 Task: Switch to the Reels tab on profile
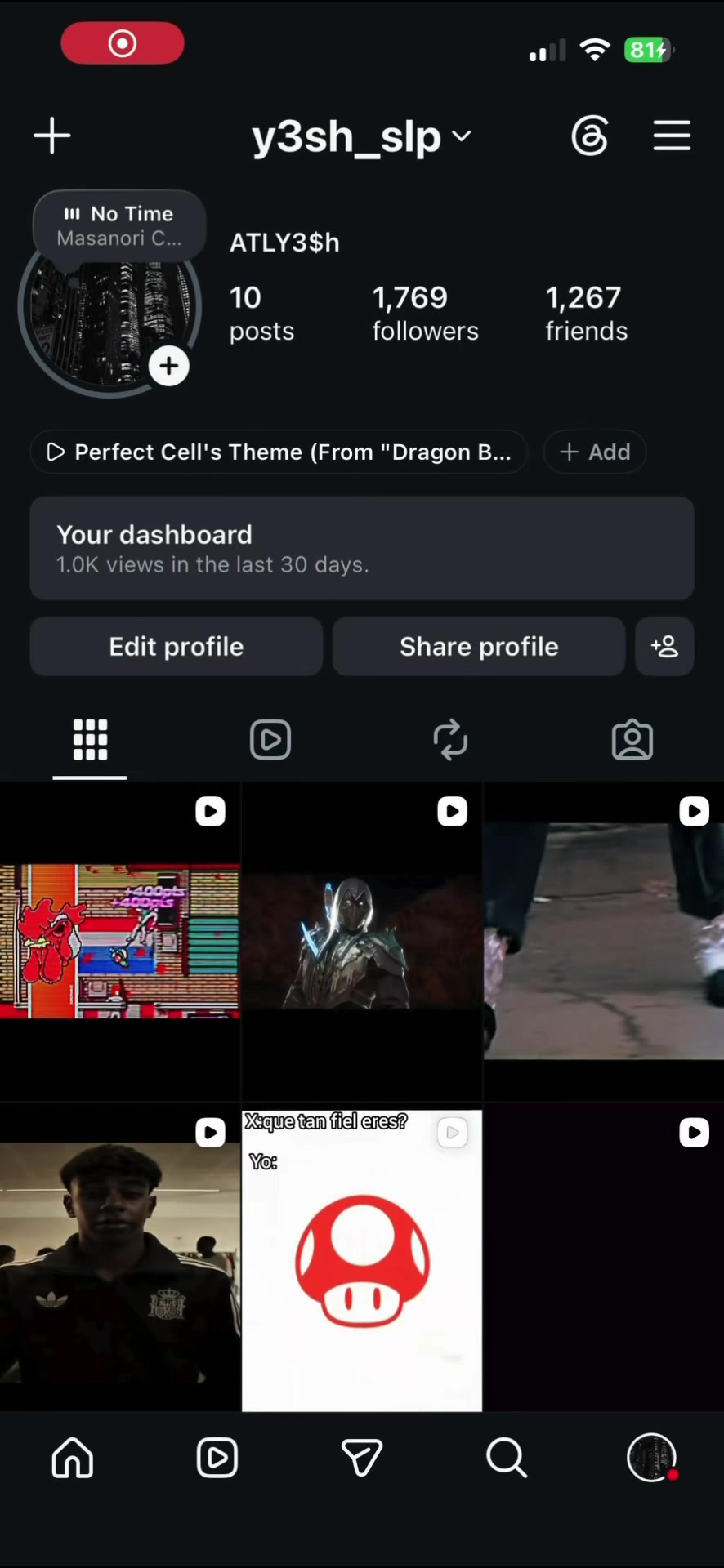pos(270,740)
